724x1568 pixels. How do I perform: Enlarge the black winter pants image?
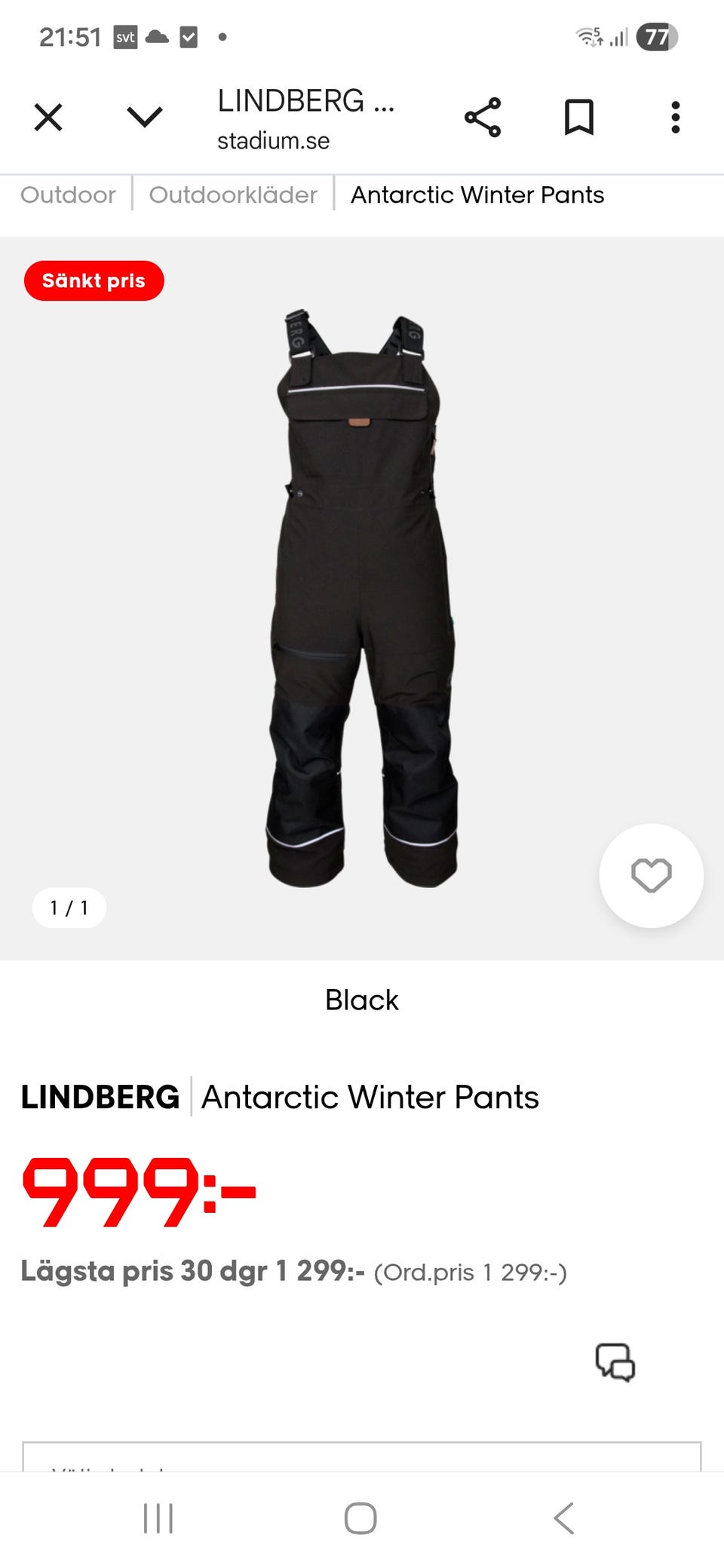[362, 597]
